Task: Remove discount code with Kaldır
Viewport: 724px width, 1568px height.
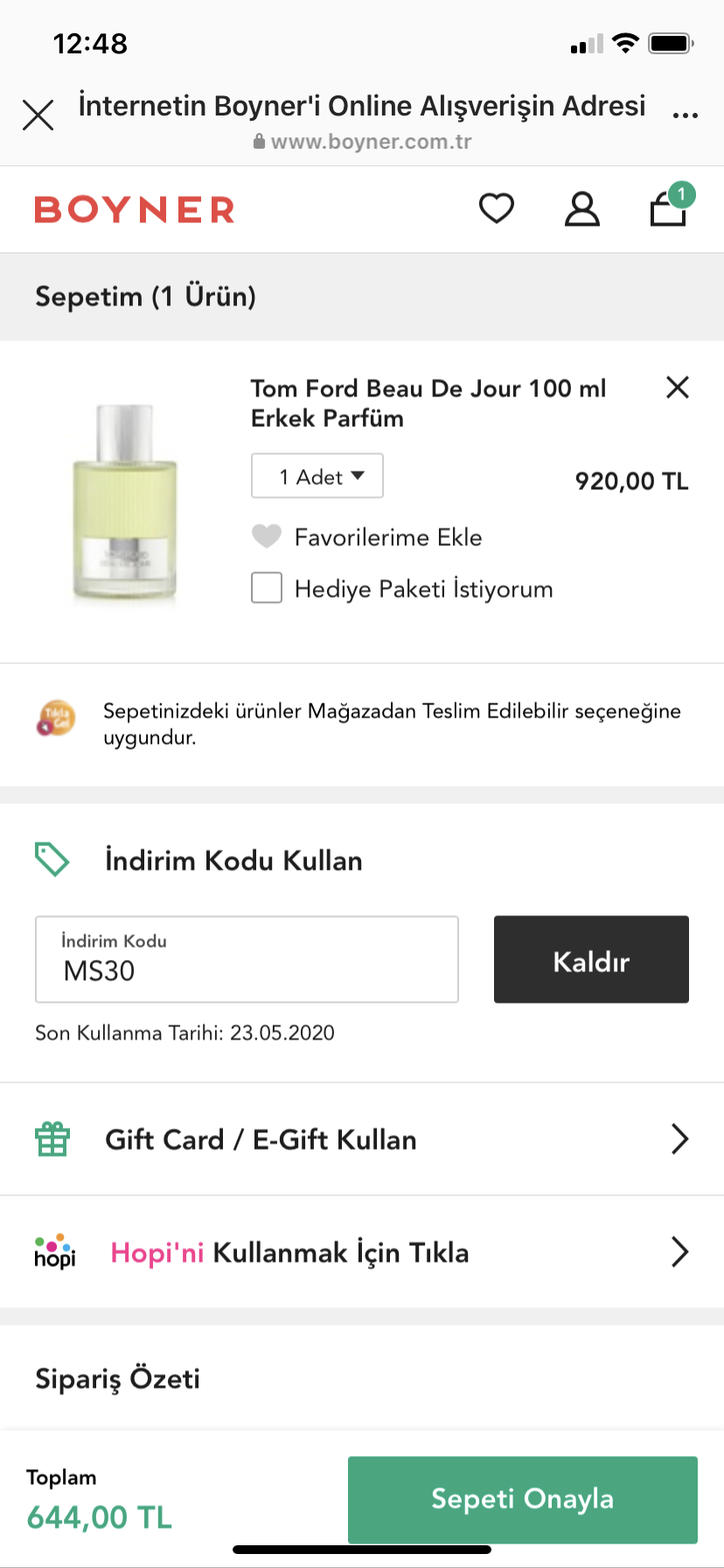Action: coord(591,960)
